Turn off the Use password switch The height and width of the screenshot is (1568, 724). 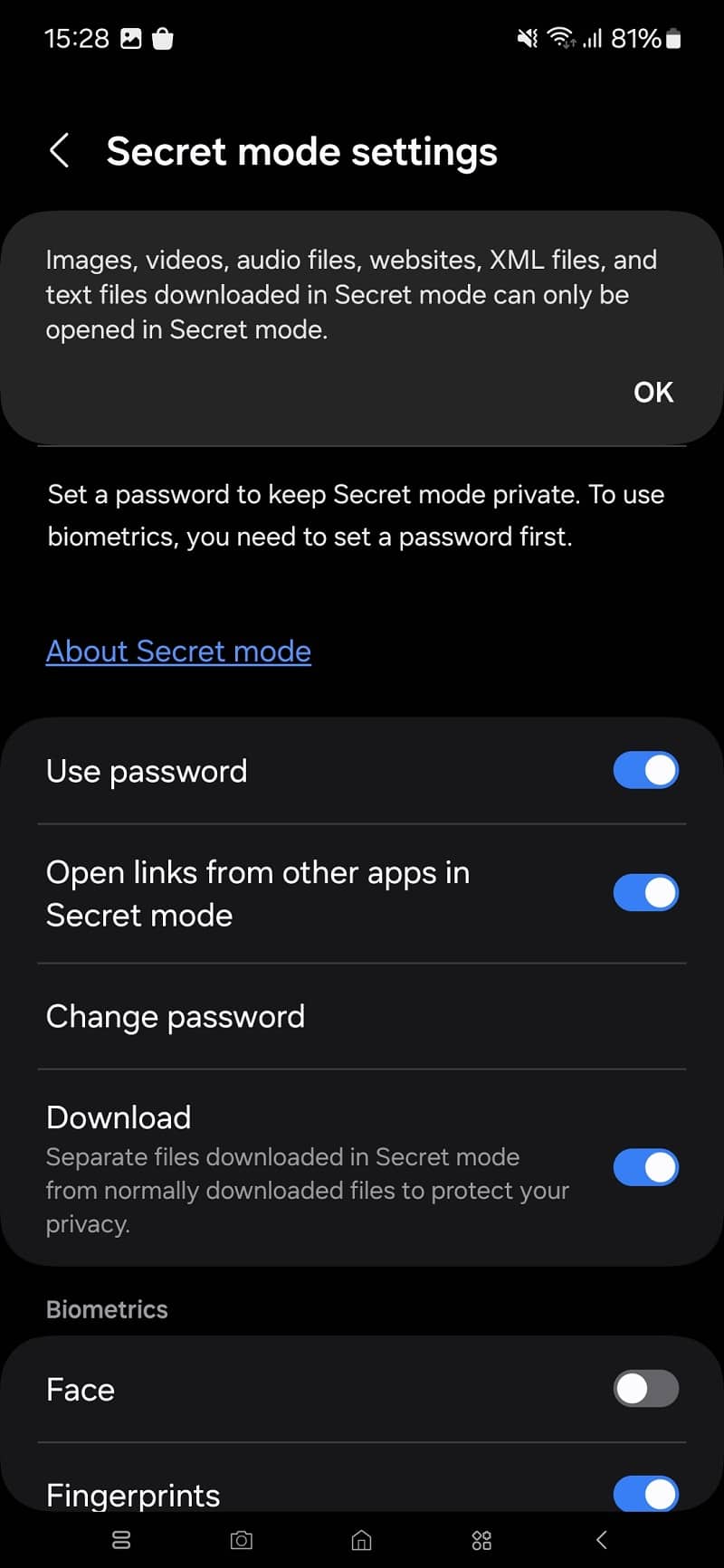click(645, 771)
